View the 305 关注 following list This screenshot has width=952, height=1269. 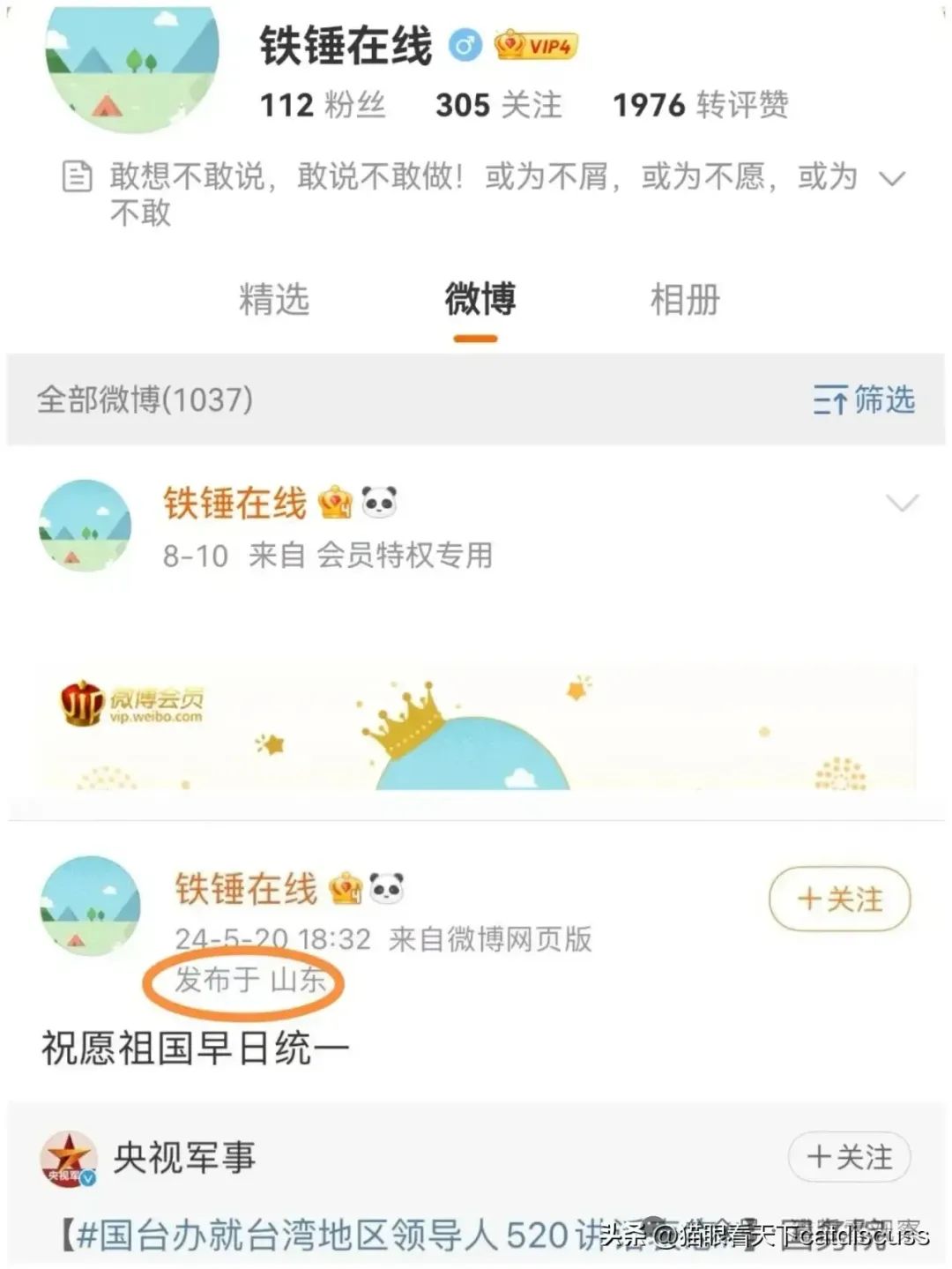498,106
